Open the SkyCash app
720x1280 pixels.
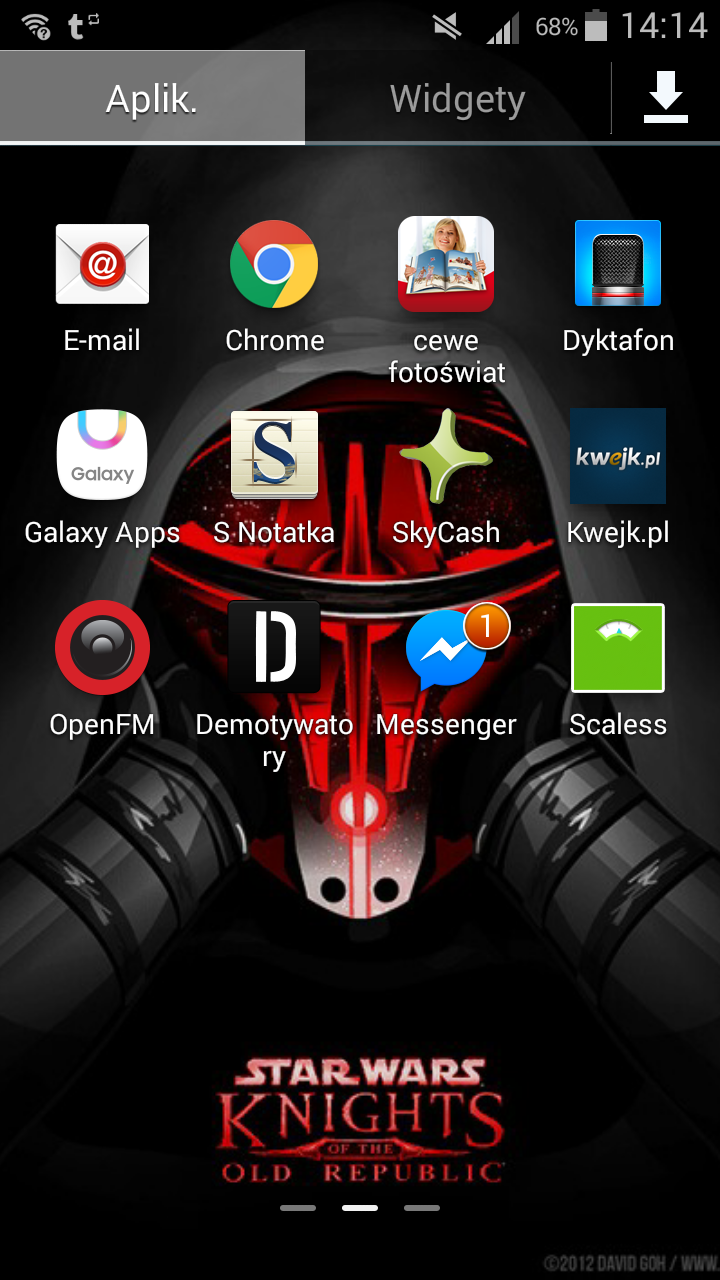coord(446,456)
